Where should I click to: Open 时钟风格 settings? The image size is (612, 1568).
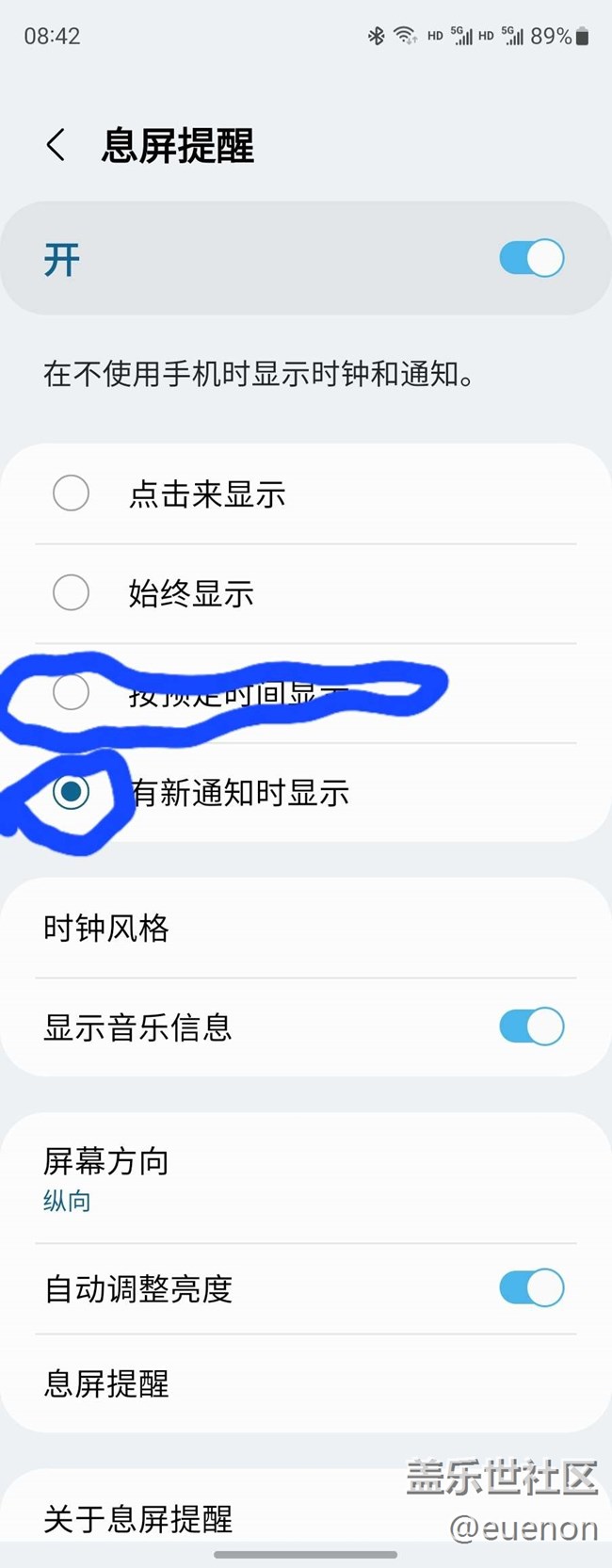click(306, 928)
